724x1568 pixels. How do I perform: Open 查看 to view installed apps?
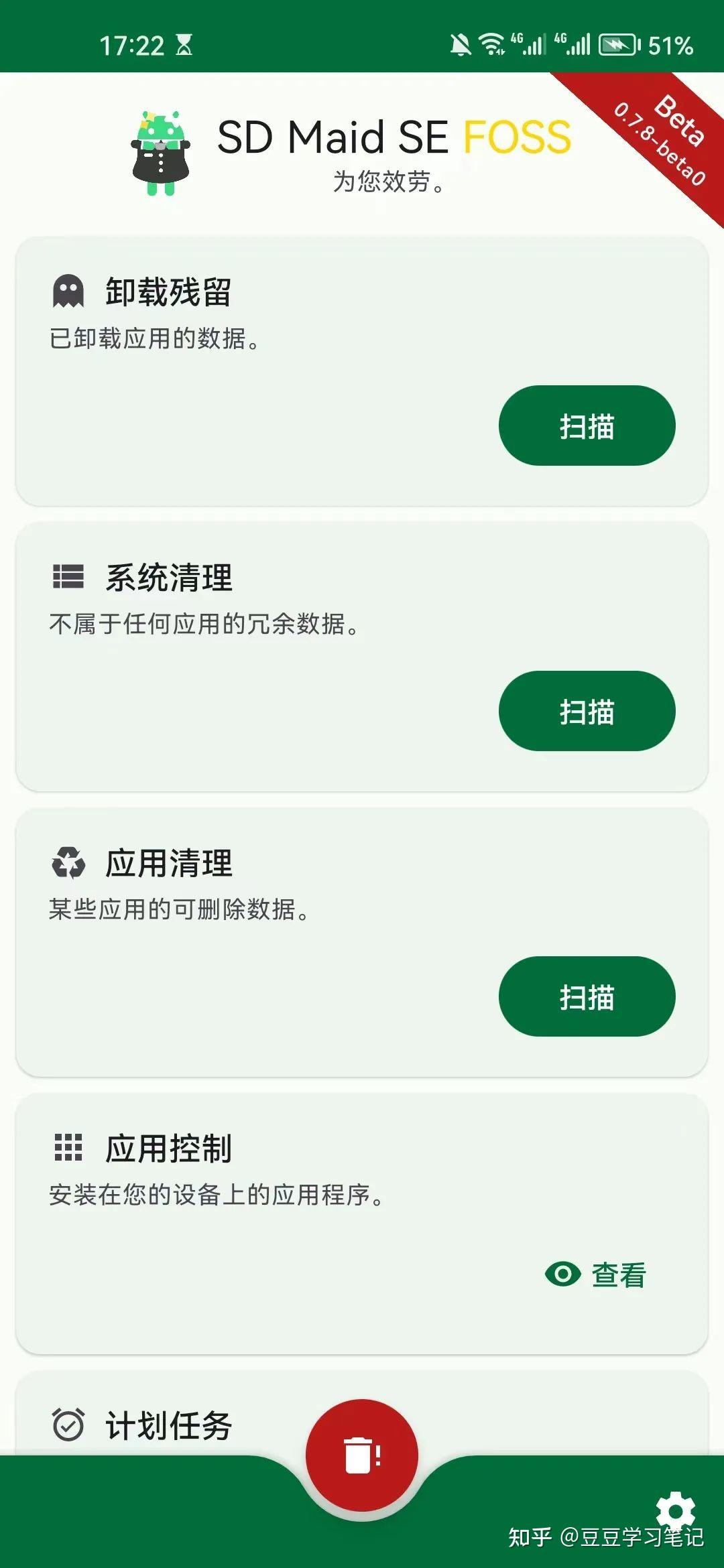[x=617, y=1276]
